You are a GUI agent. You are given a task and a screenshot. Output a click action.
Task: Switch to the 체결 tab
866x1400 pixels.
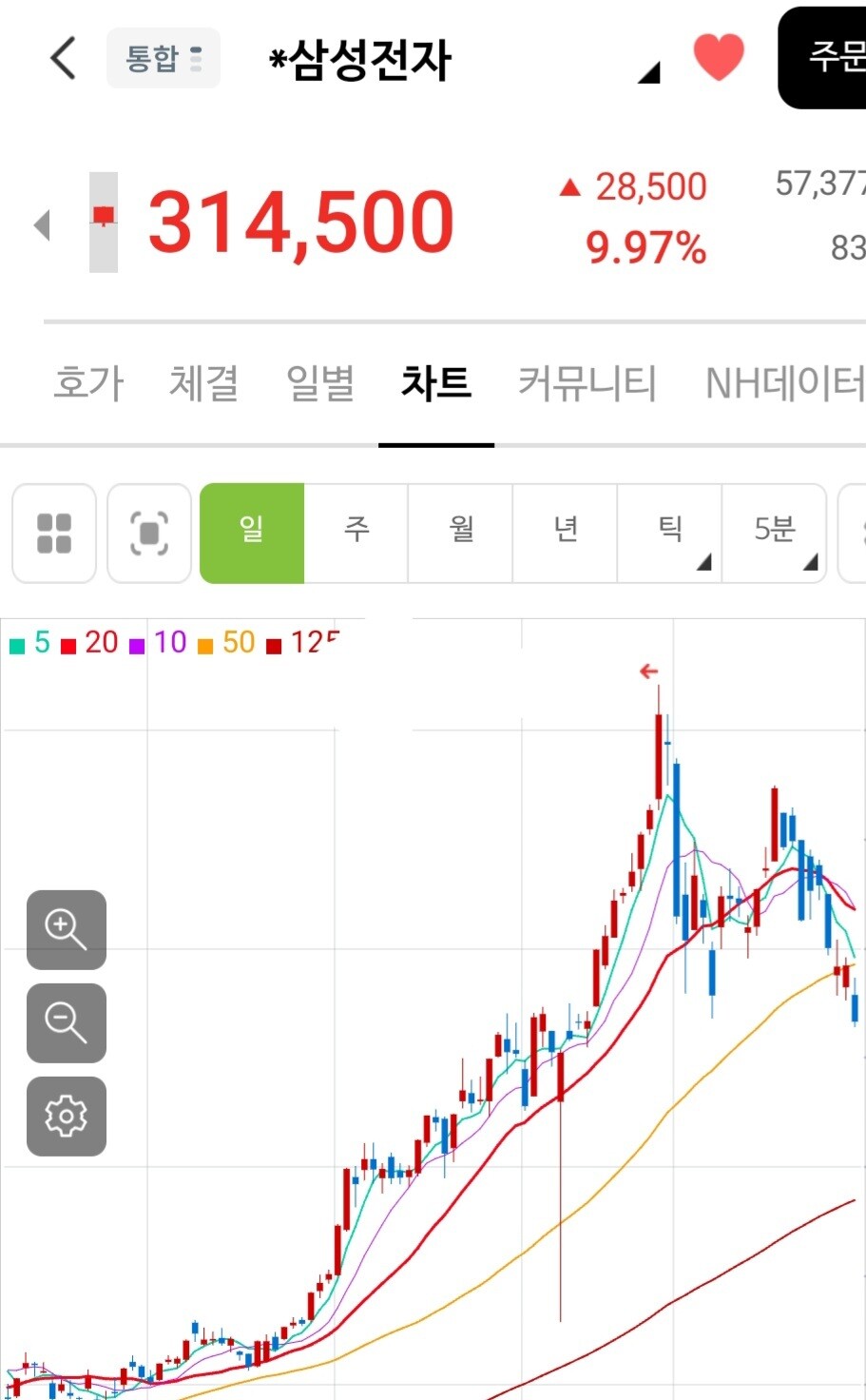[203, 382]
